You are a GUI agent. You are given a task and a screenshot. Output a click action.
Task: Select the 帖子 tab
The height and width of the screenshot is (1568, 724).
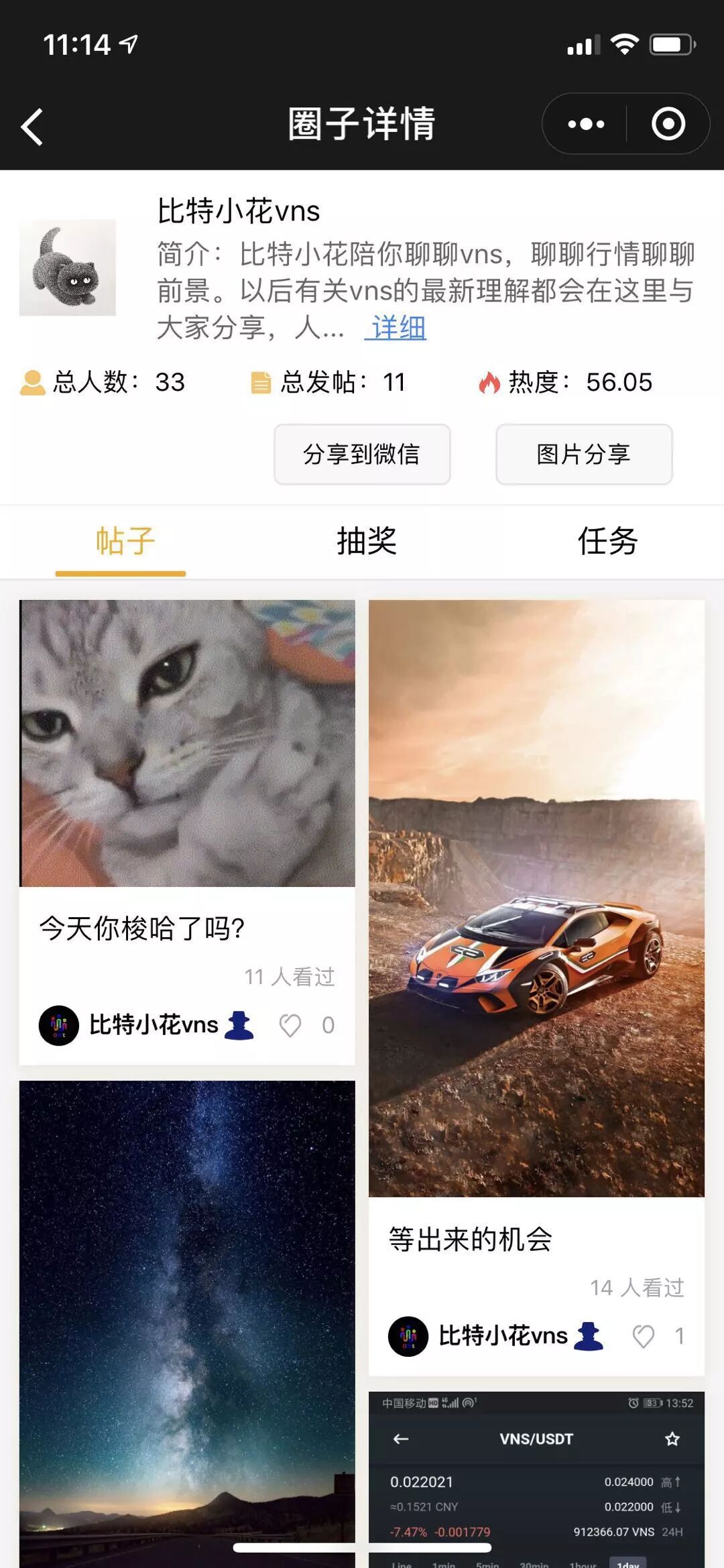point(125,540)
